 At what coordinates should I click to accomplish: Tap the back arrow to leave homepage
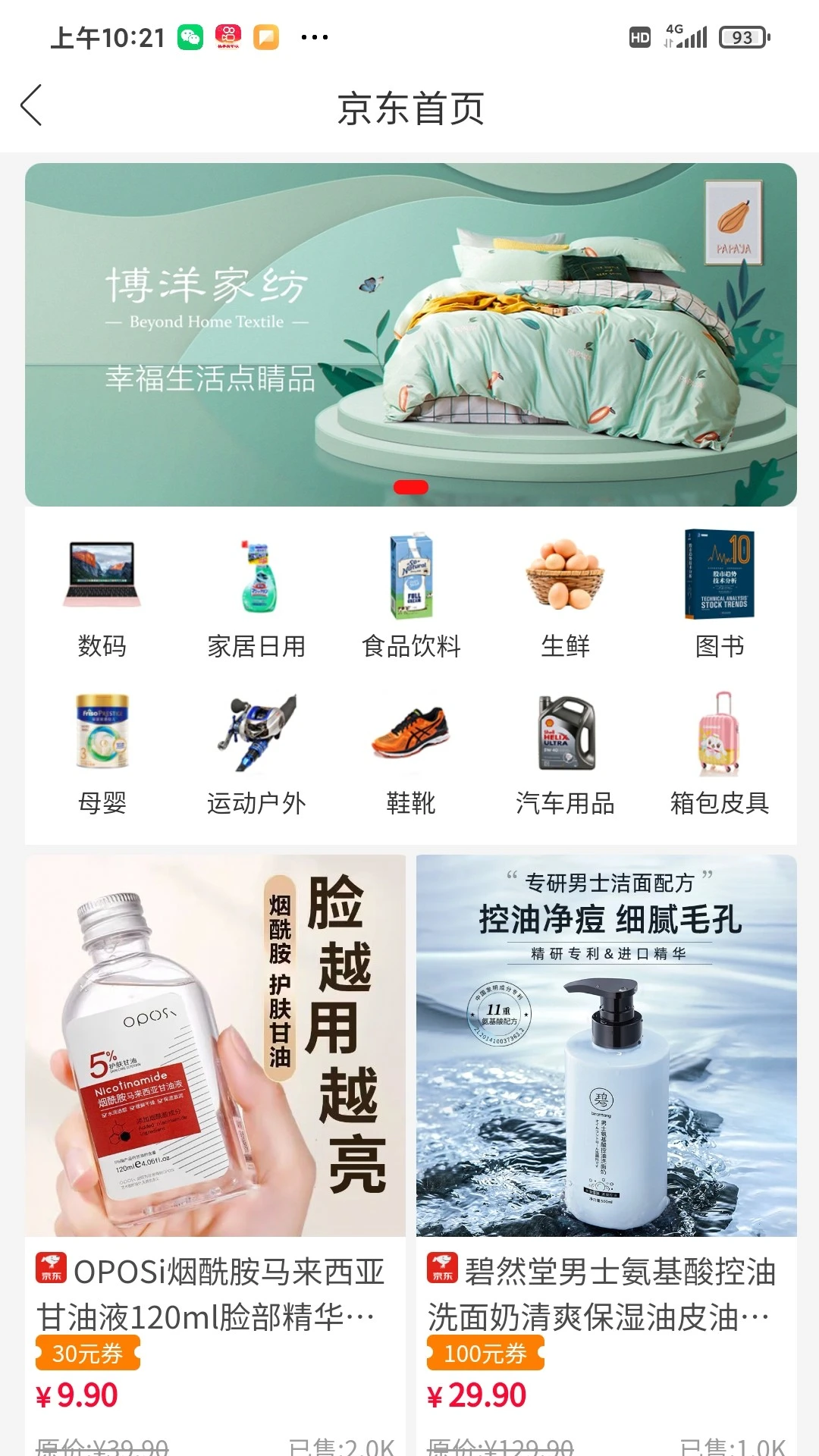coord(30,108)
